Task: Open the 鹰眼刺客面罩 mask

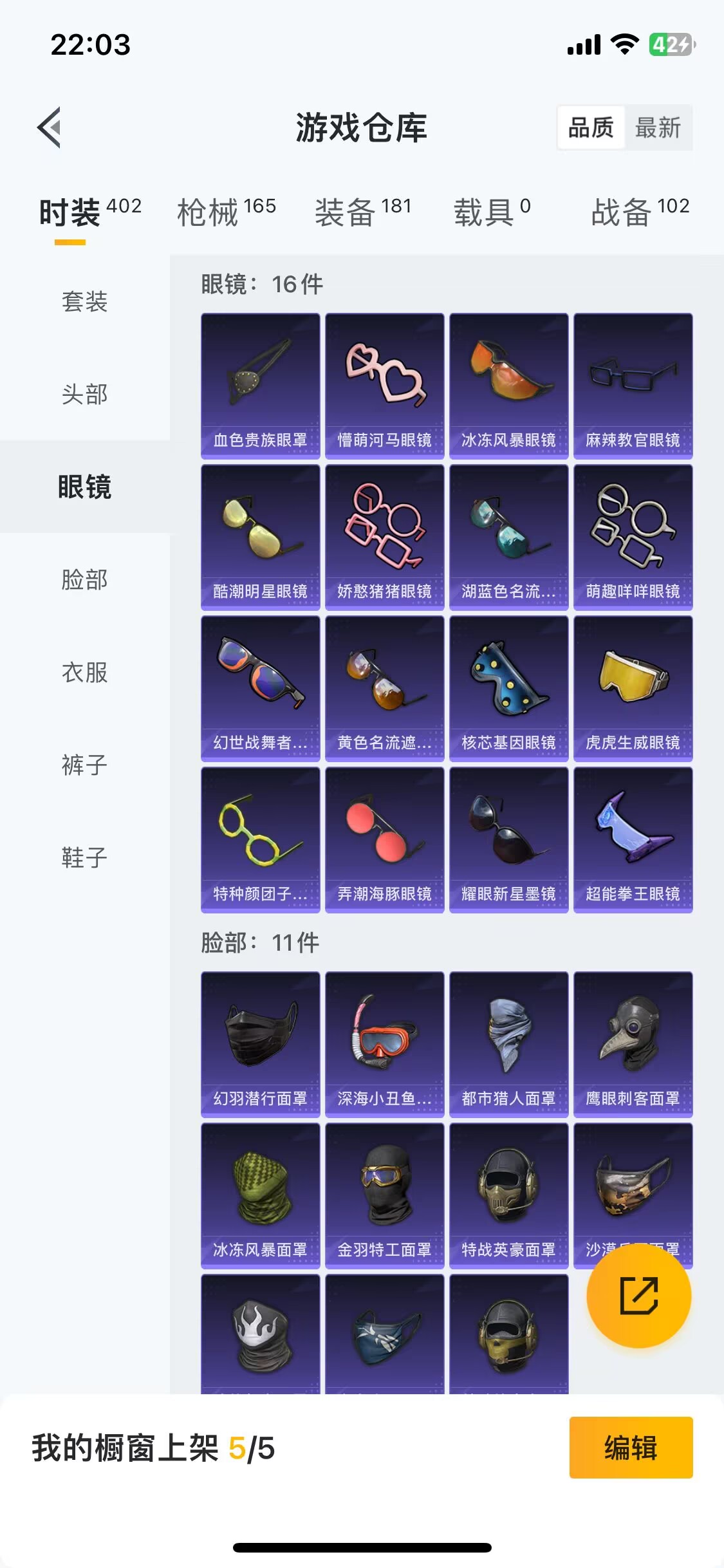Action: point(633,1045)
